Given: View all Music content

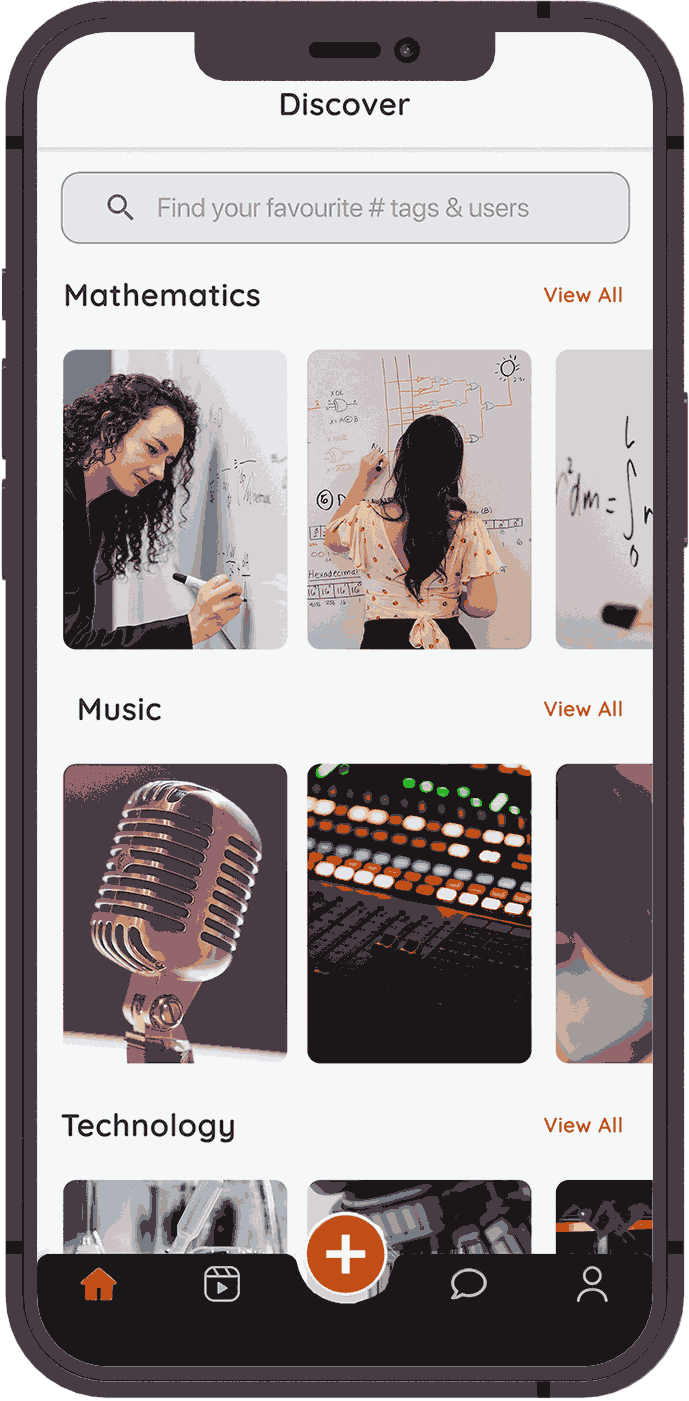Looking at the screenshot, I should [x=582, y=709].
